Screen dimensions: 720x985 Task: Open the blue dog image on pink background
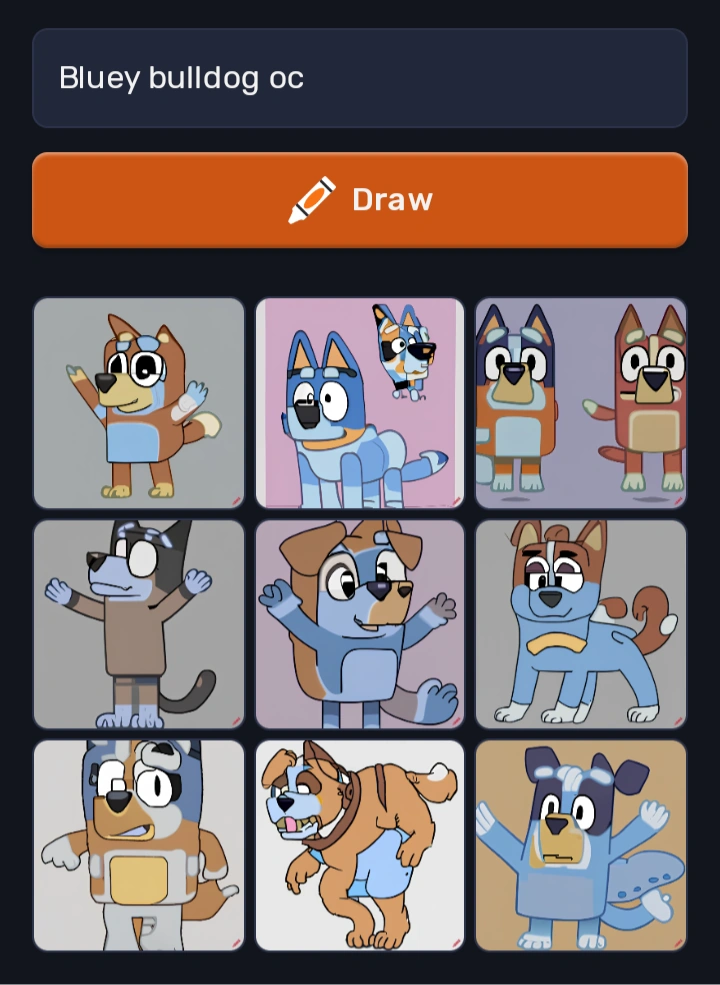(360, 403)
